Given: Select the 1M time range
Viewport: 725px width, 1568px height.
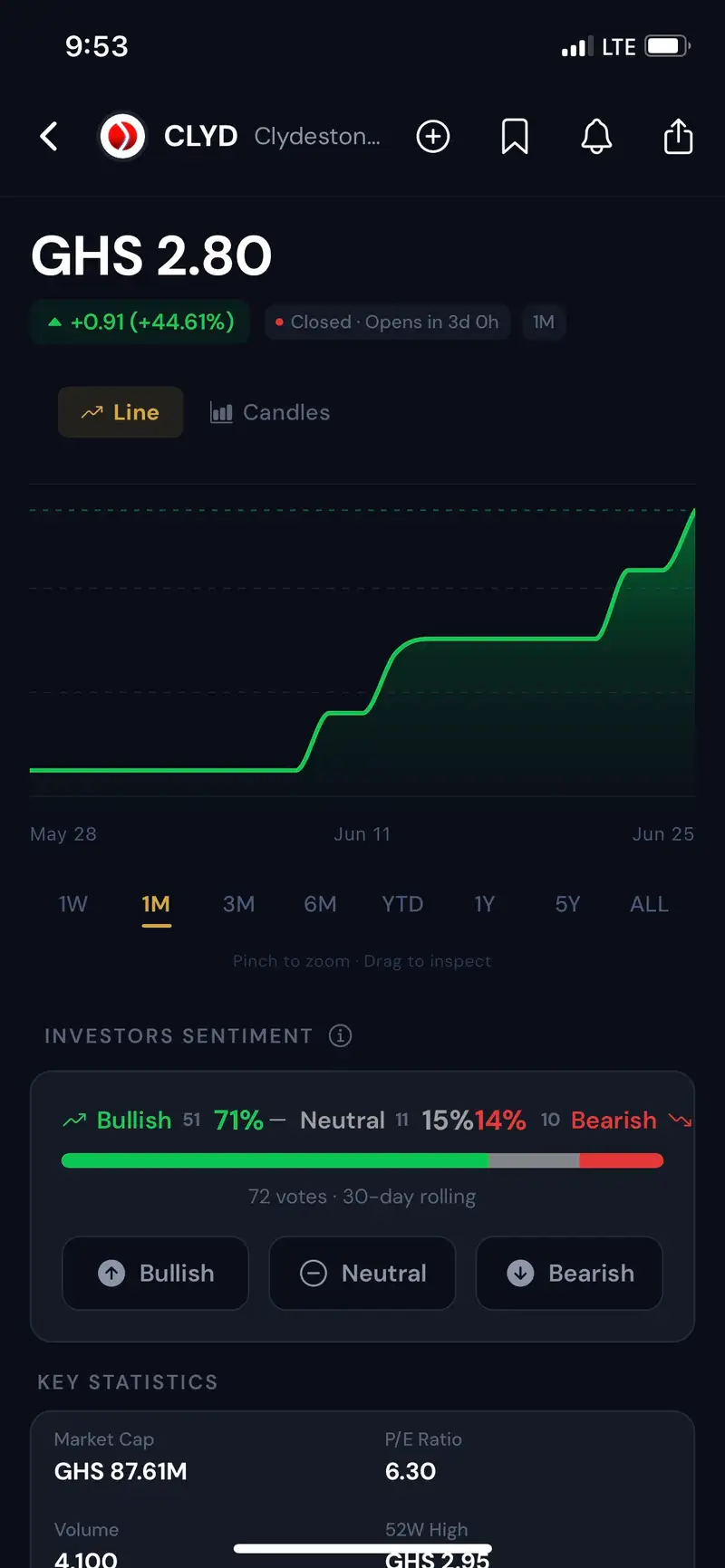Looking at the screenshot, I should (x=156, y=904).
